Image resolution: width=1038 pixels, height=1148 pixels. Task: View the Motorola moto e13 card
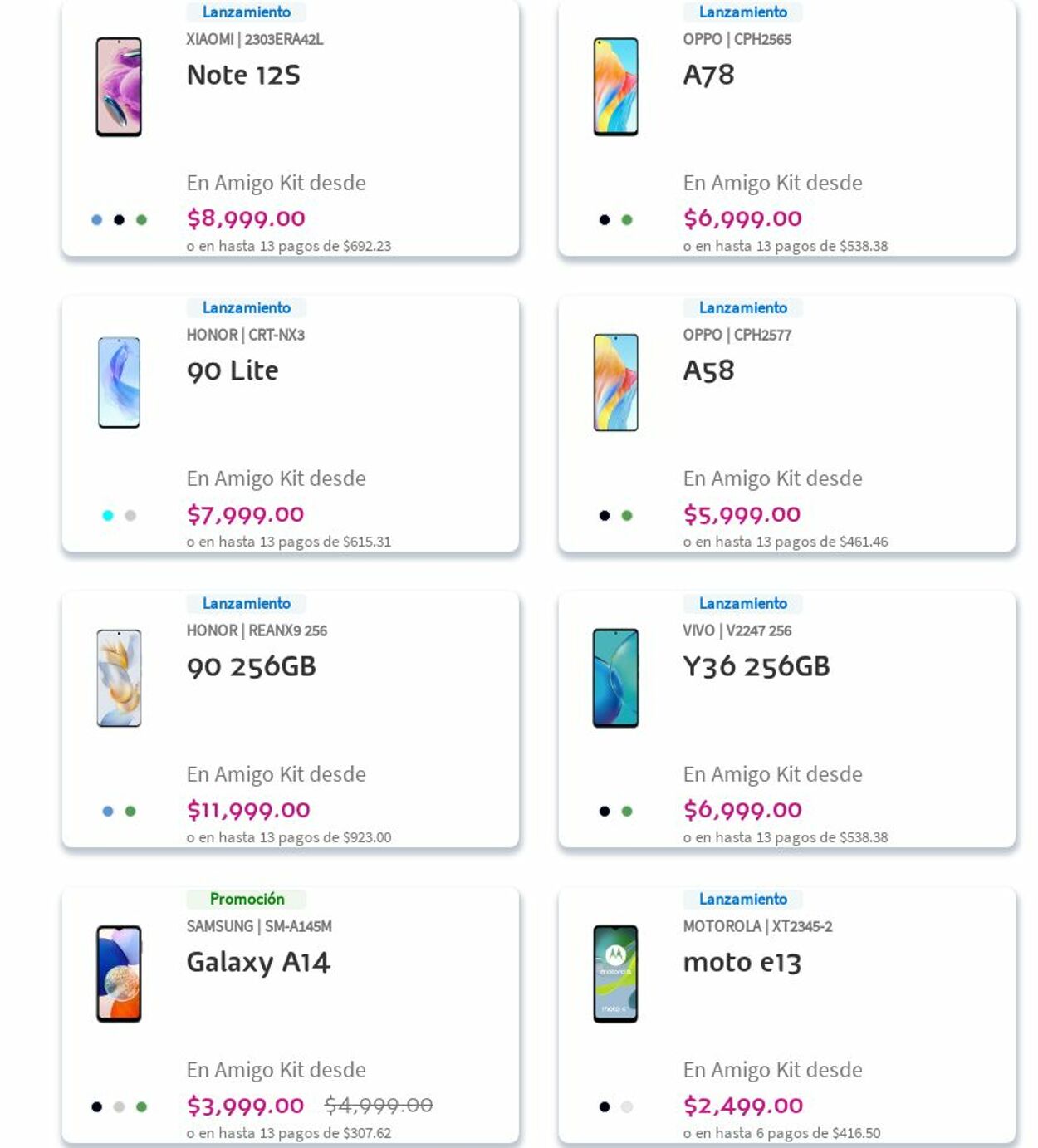(742, 962)
